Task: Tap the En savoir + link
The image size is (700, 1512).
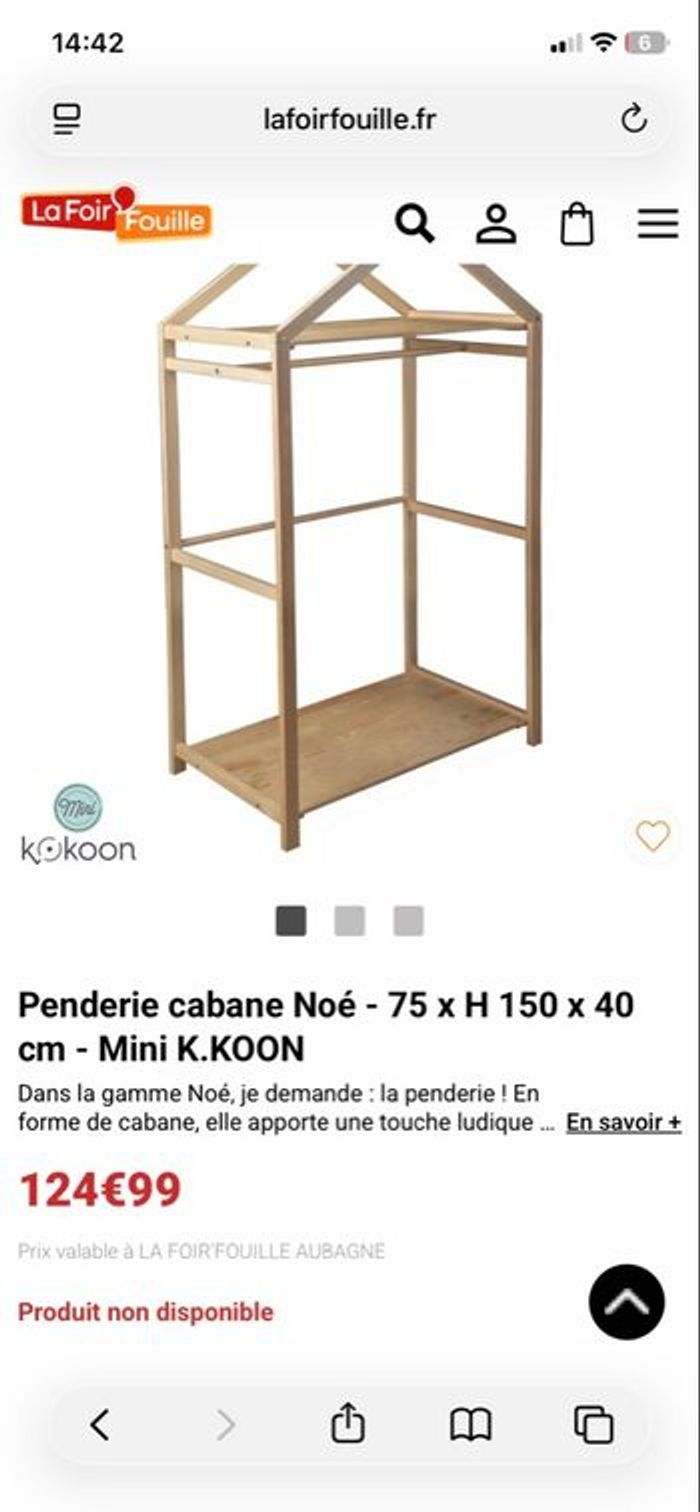Action: tap(624, 1122)
